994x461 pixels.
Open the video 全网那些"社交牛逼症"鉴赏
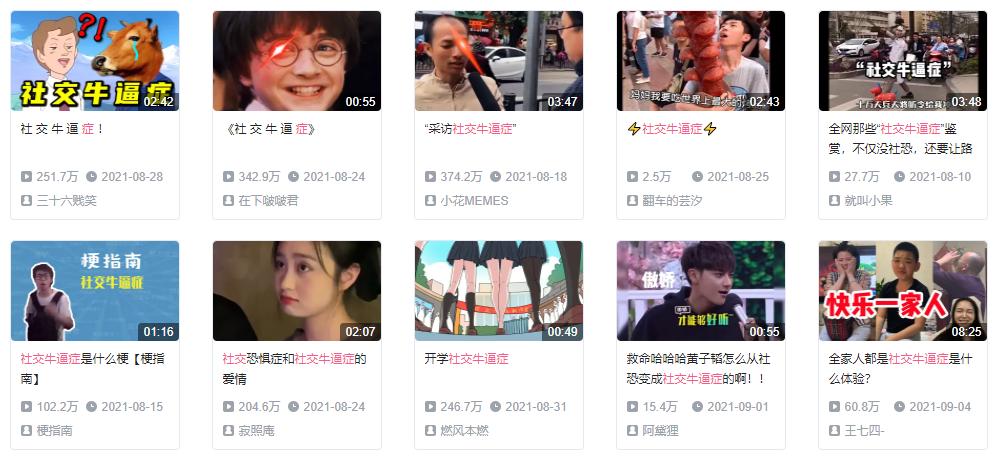[902, 61]
